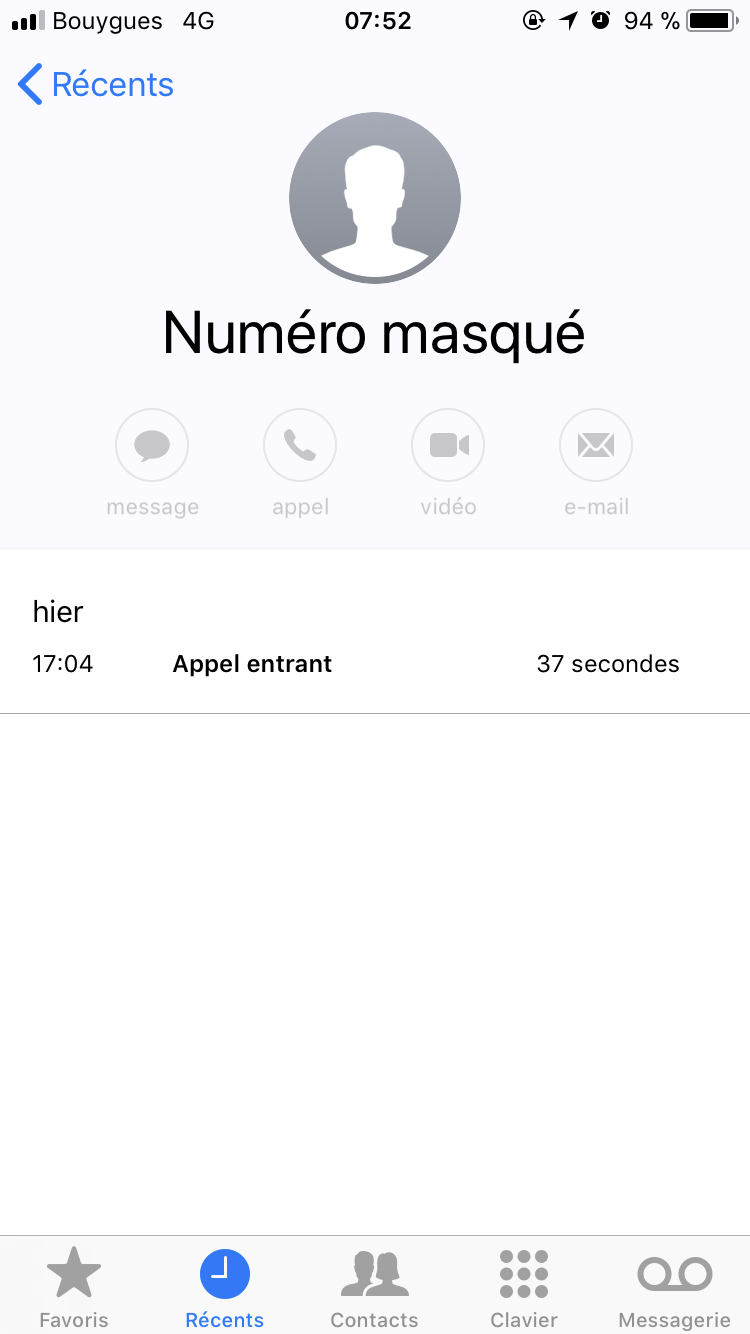The image size is (750, 1334).
Task: Tap the vidéo camera button
Action: point(448,445)
